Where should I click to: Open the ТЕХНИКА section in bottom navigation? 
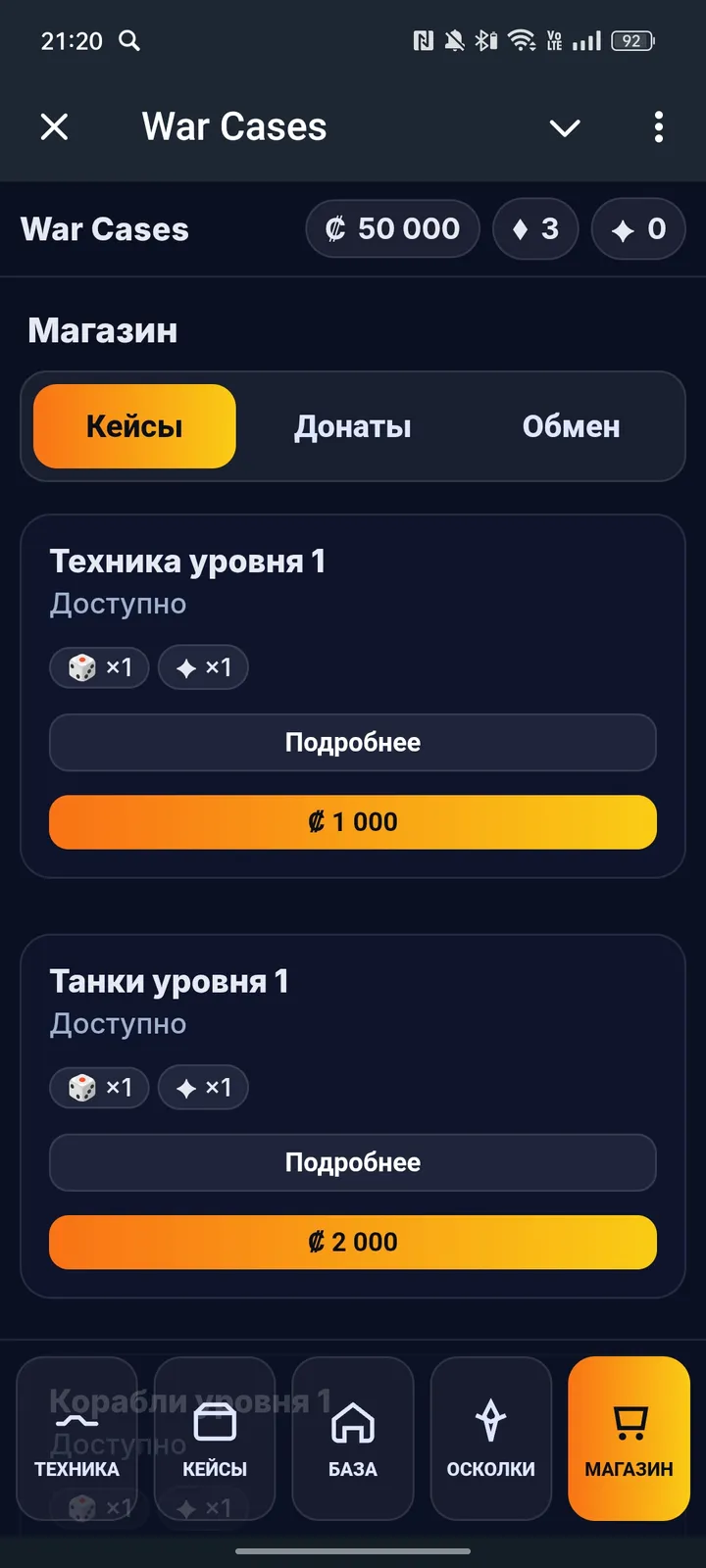coord(76,1439)
